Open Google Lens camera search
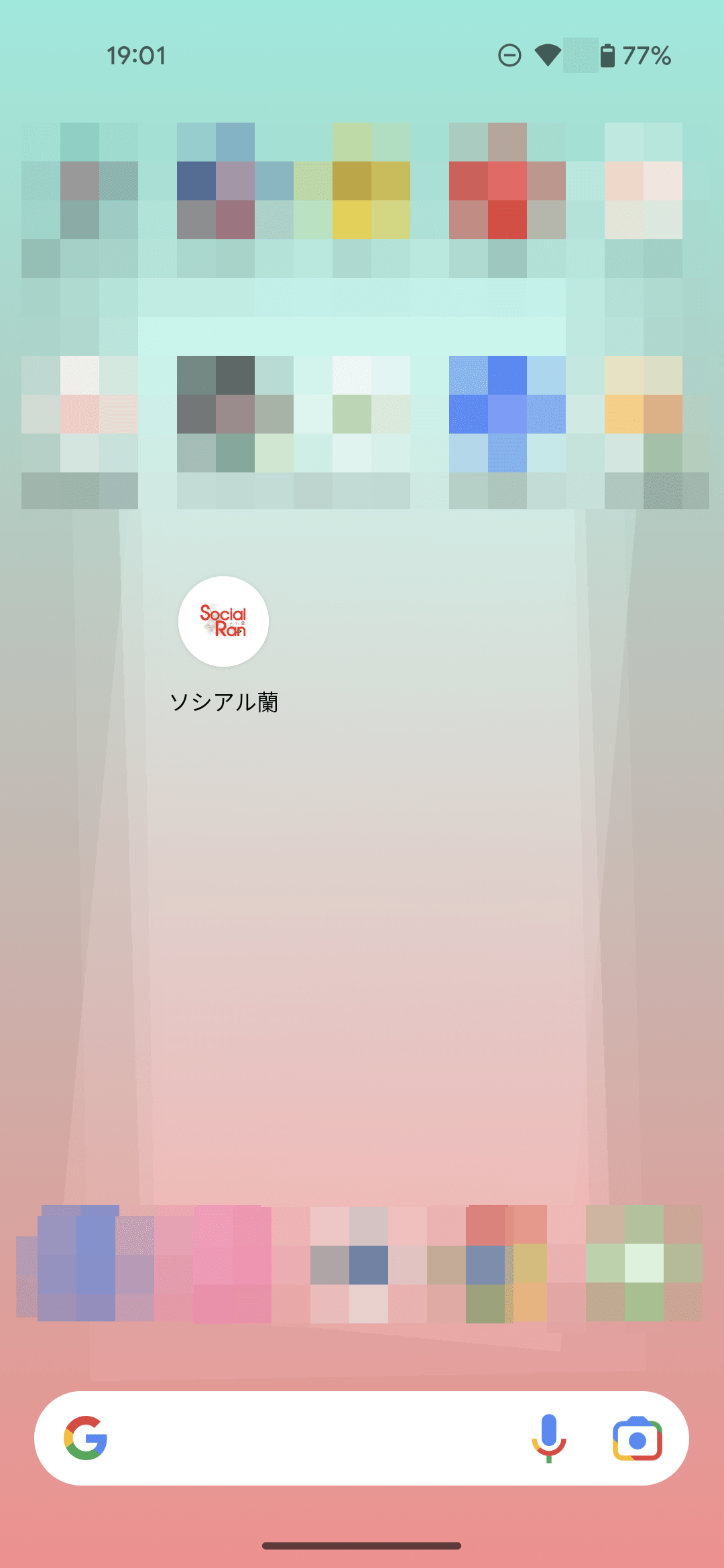 pos(637,1438)
